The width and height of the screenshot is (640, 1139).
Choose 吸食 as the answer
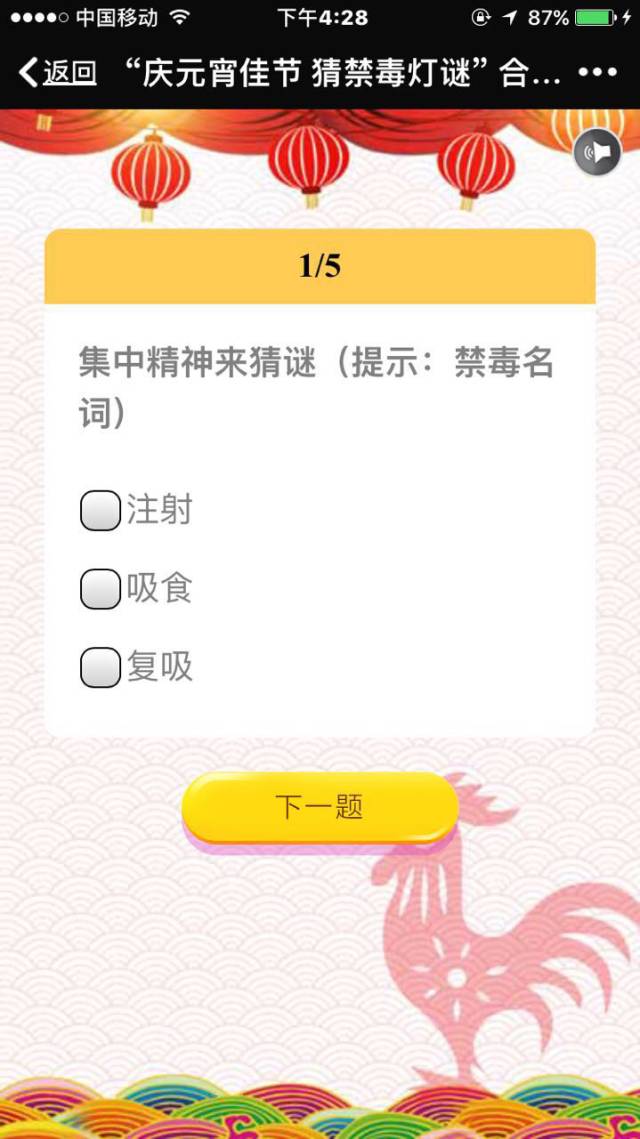[x=100, y=589]
